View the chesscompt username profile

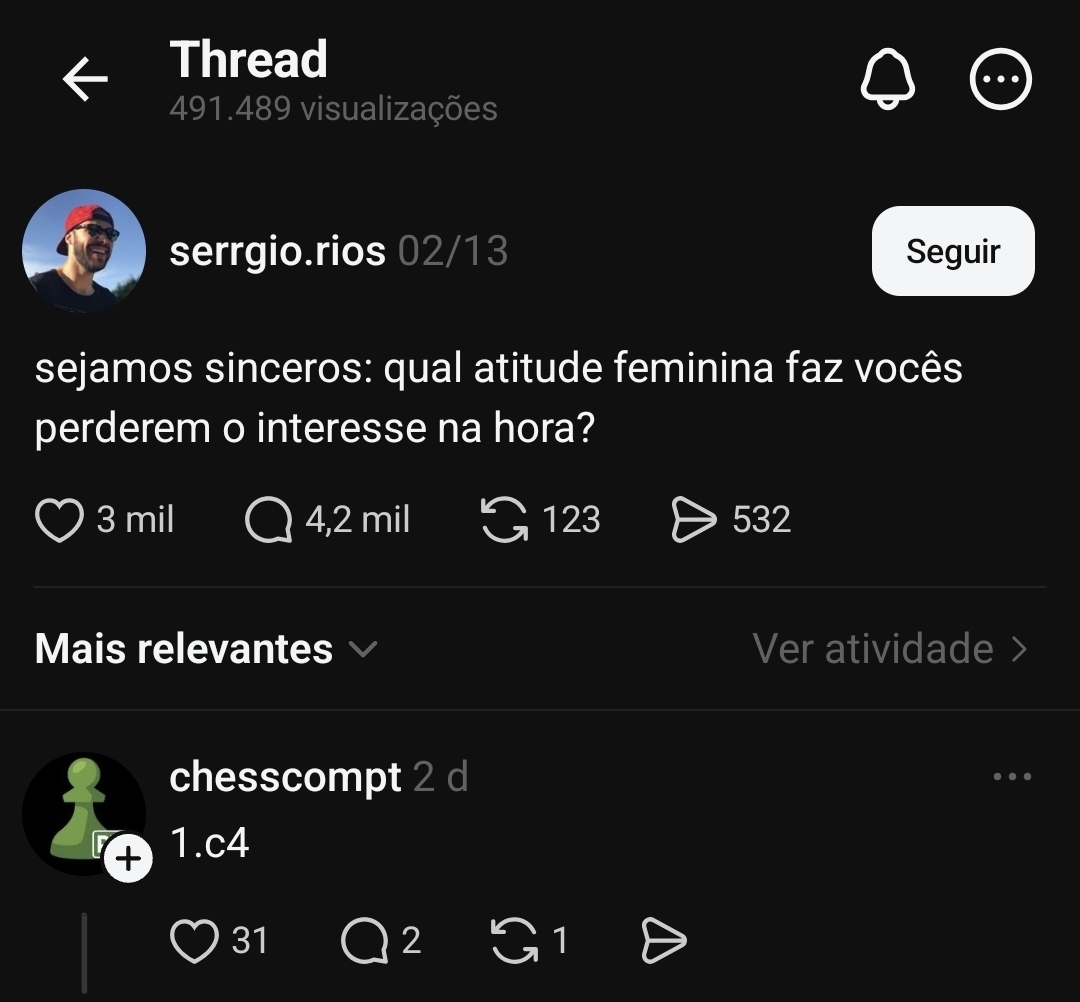(285, 777)
